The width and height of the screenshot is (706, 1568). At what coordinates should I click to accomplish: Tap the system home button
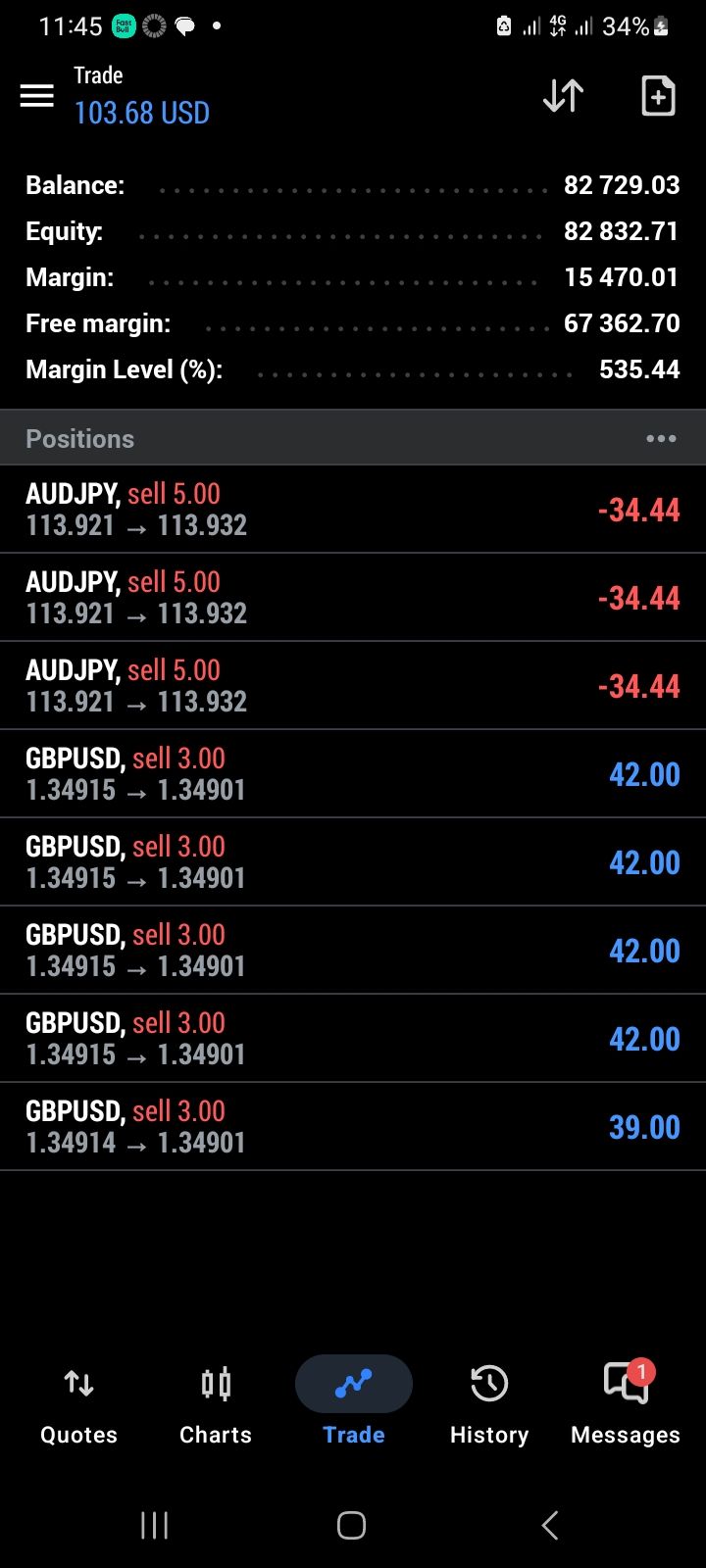coord(351,1525)
